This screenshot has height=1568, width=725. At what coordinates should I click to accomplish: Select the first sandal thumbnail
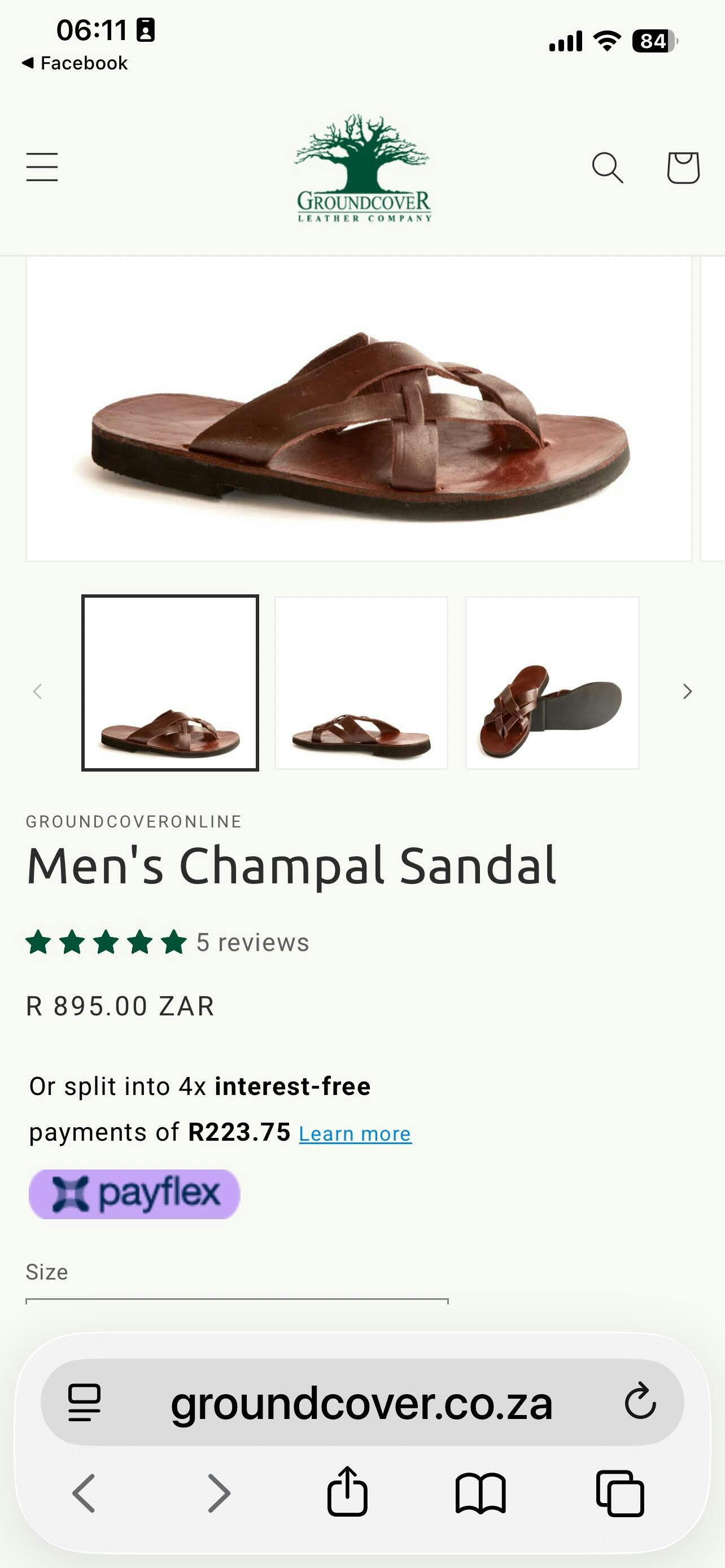pos(171,683)
